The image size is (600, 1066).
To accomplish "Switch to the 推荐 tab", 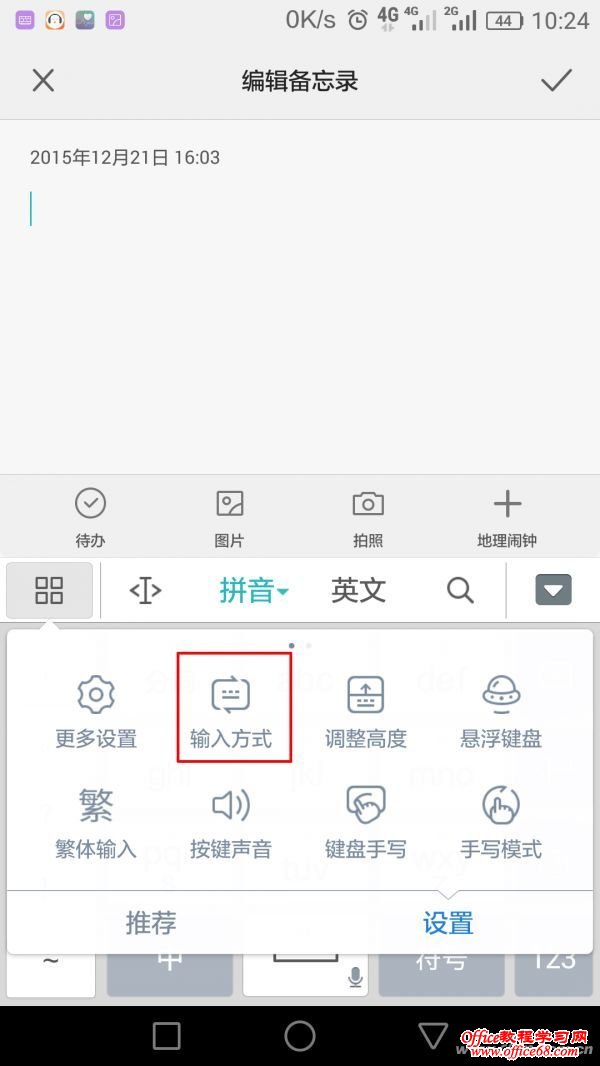I will coord(151,923).
